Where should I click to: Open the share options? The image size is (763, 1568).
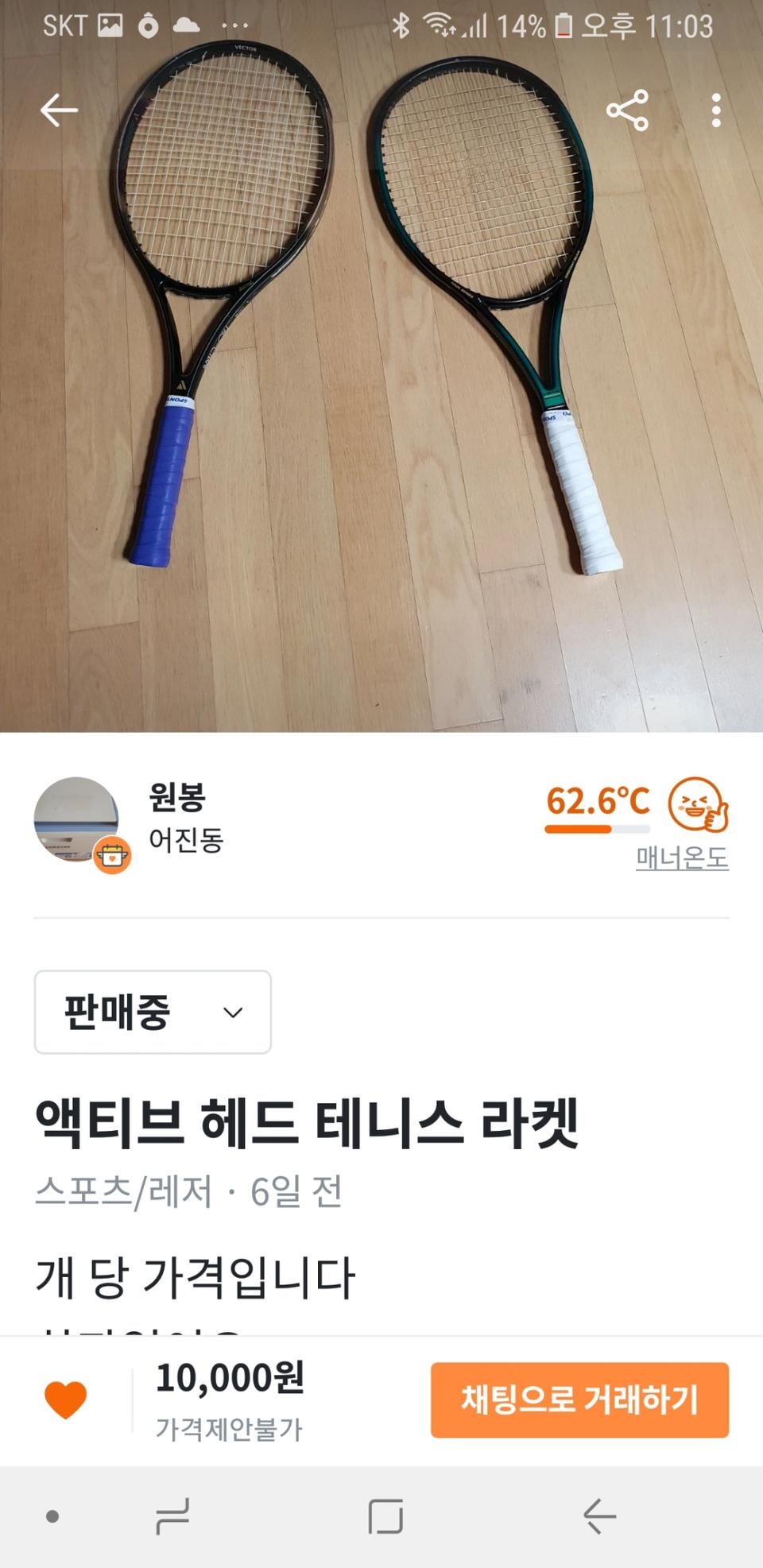(x=629, y=111)
